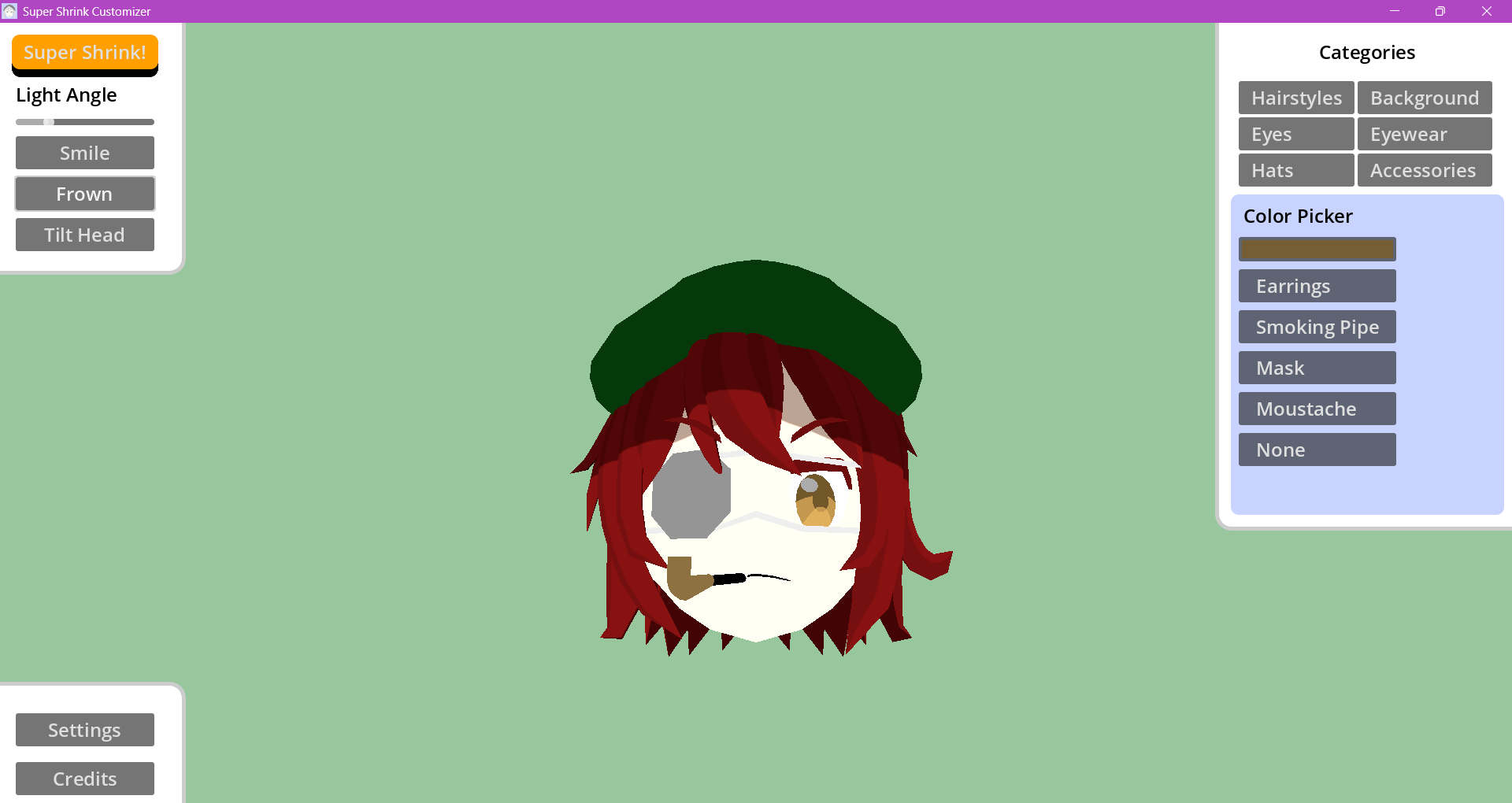
Task: Select the Frown expression
Action: point(85,194)
